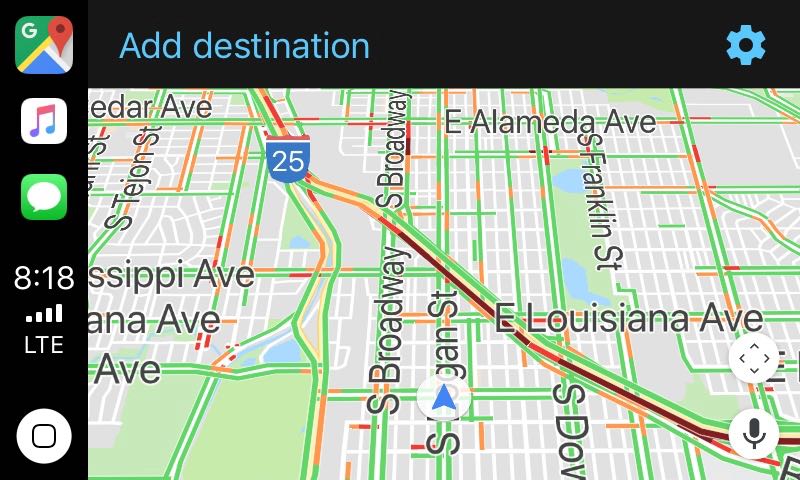The image size is (800, 480).
Task: Open the settings gear
Action: coord(745,45)
